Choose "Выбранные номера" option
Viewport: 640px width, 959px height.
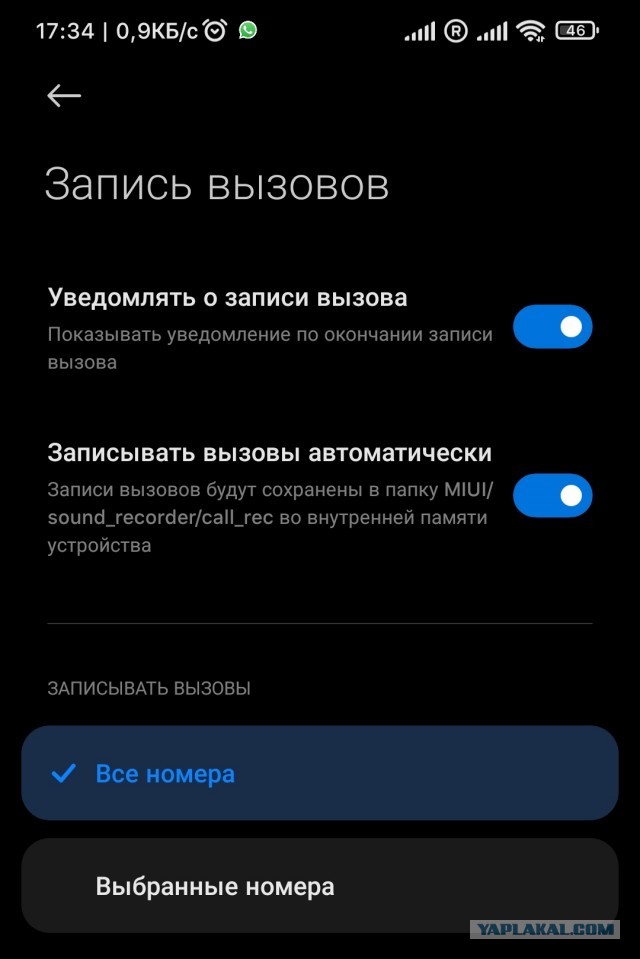(319, 886)
